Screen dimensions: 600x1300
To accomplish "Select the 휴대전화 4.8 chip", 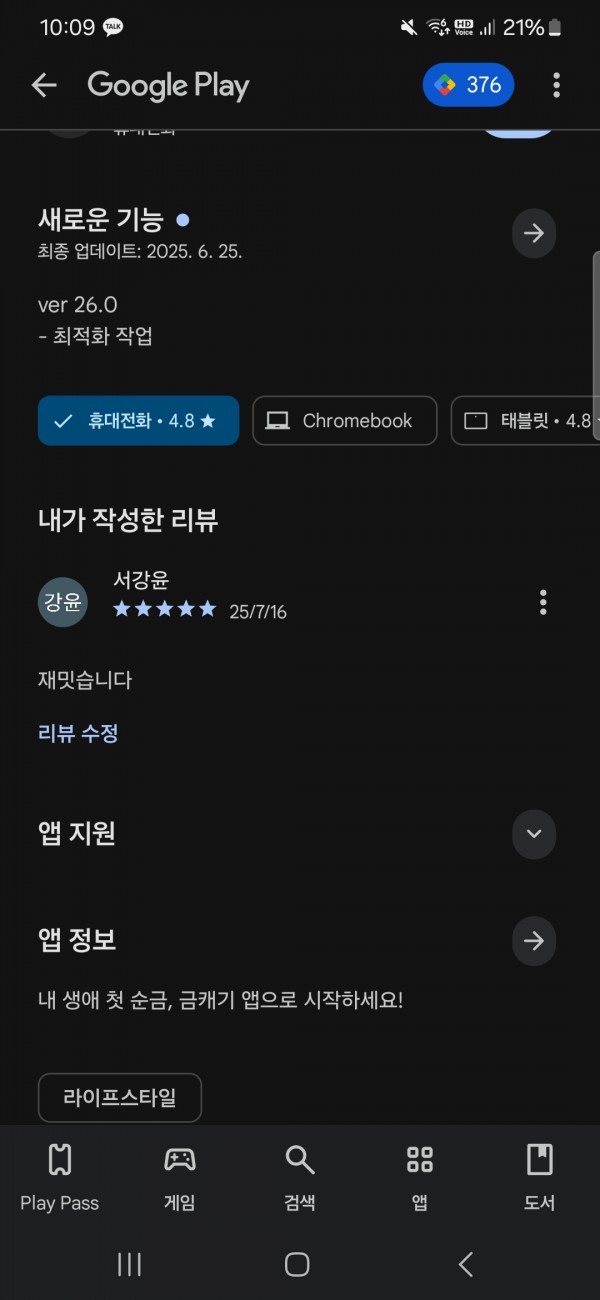I will click(138, 421).
